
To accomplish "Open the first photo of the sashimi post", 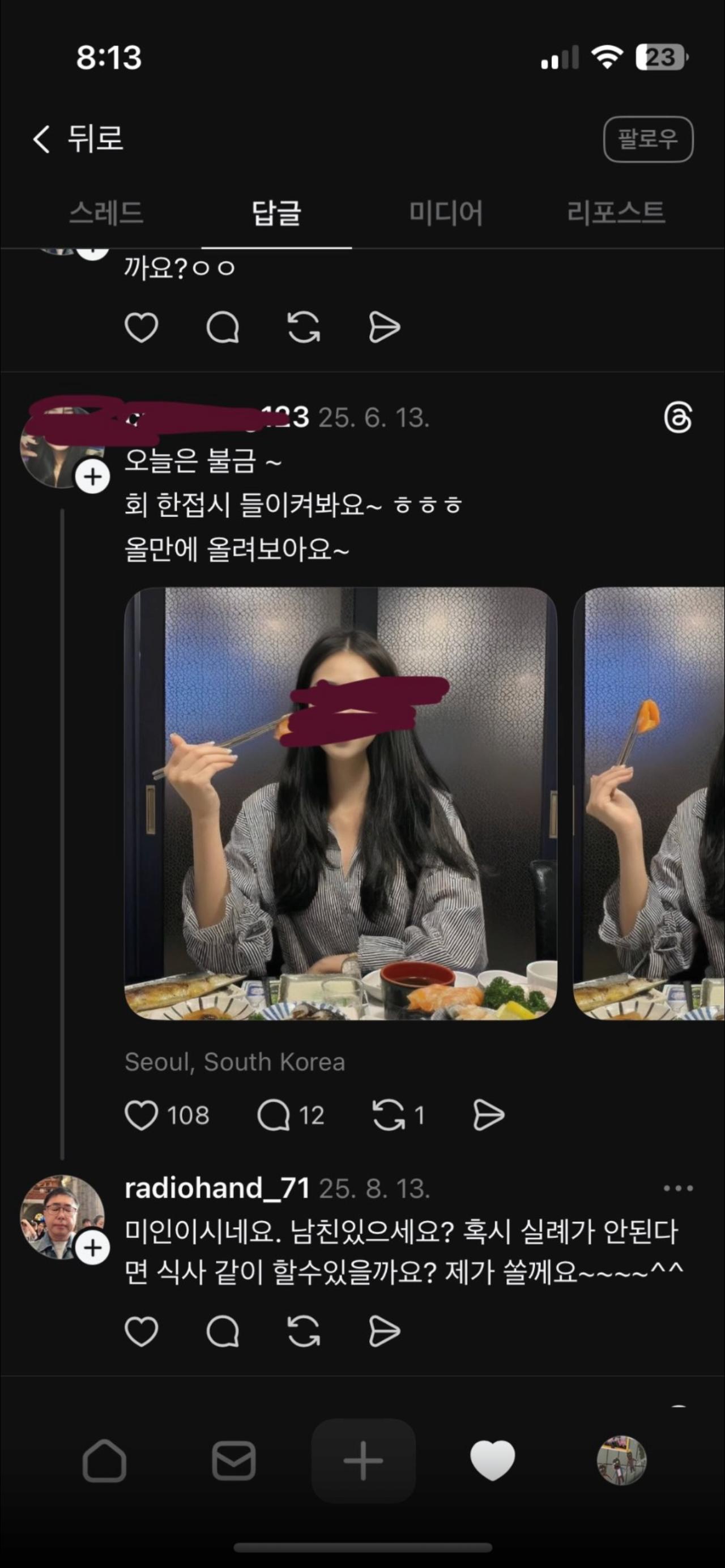I will click(x=340, y=803).
